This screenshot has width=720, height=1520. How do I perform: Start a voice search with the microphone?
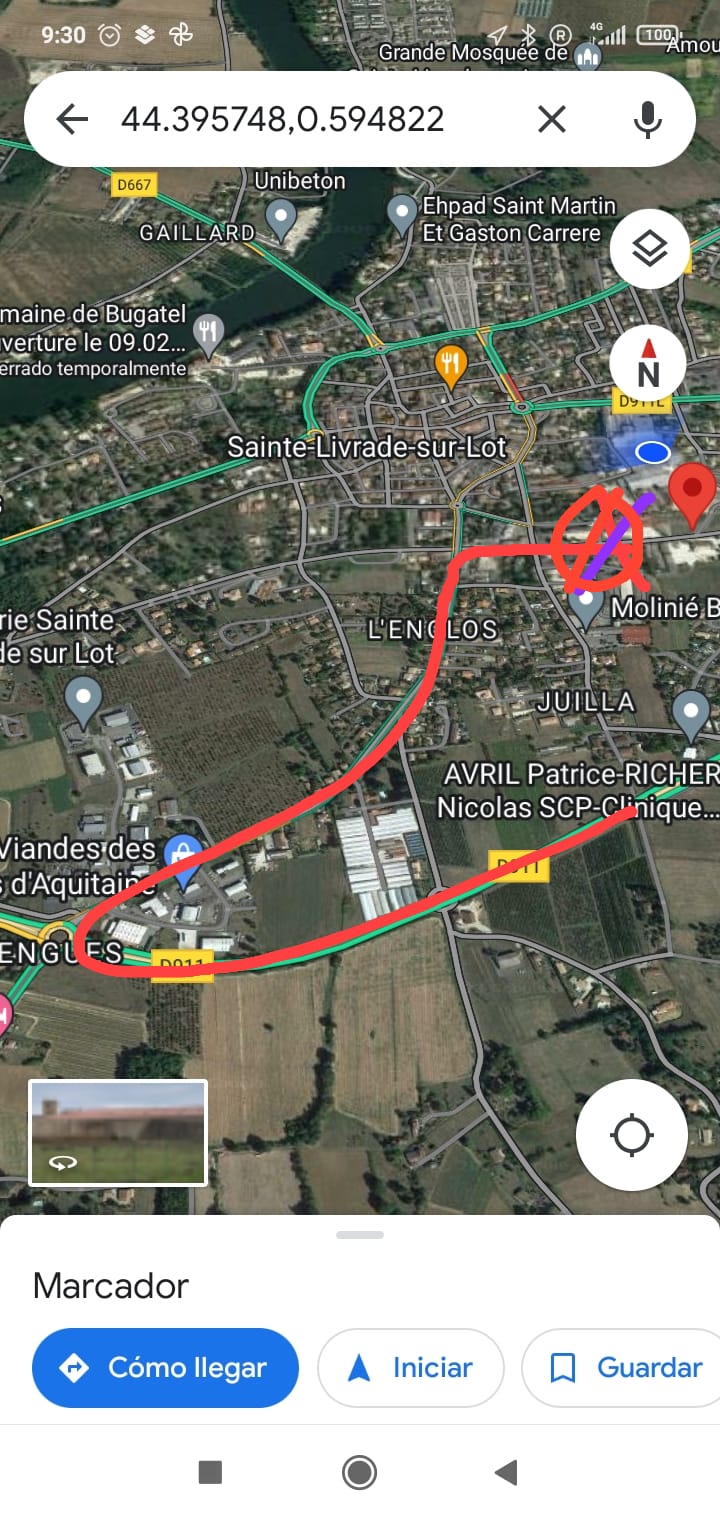point(648,120)
